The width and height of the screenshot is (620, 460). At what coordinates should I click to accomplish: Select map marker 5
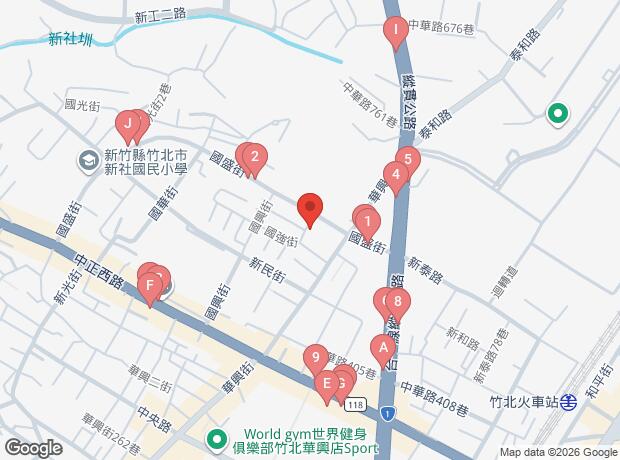coord(405,160)
